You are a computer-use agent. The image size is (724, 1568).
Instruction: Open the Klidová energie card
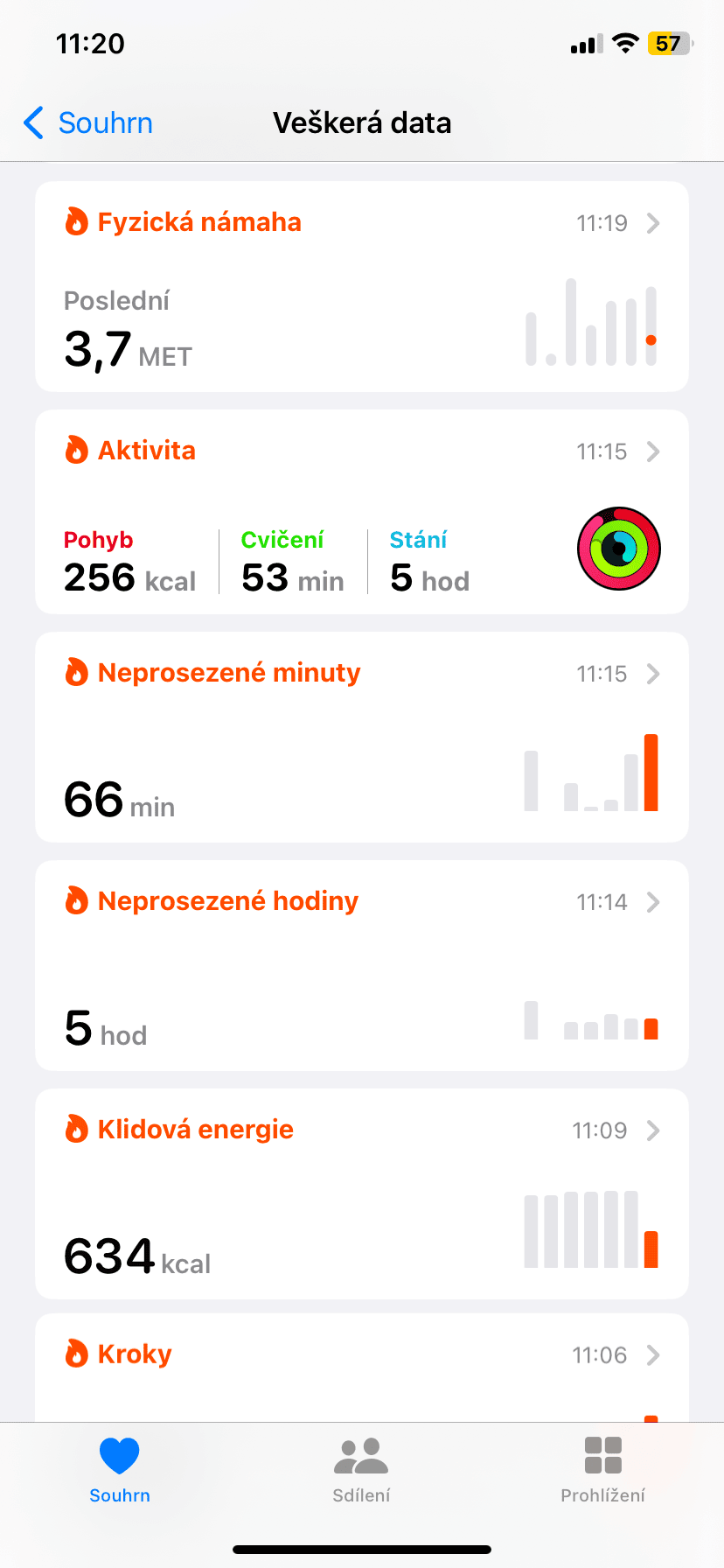coord(361,1193)
